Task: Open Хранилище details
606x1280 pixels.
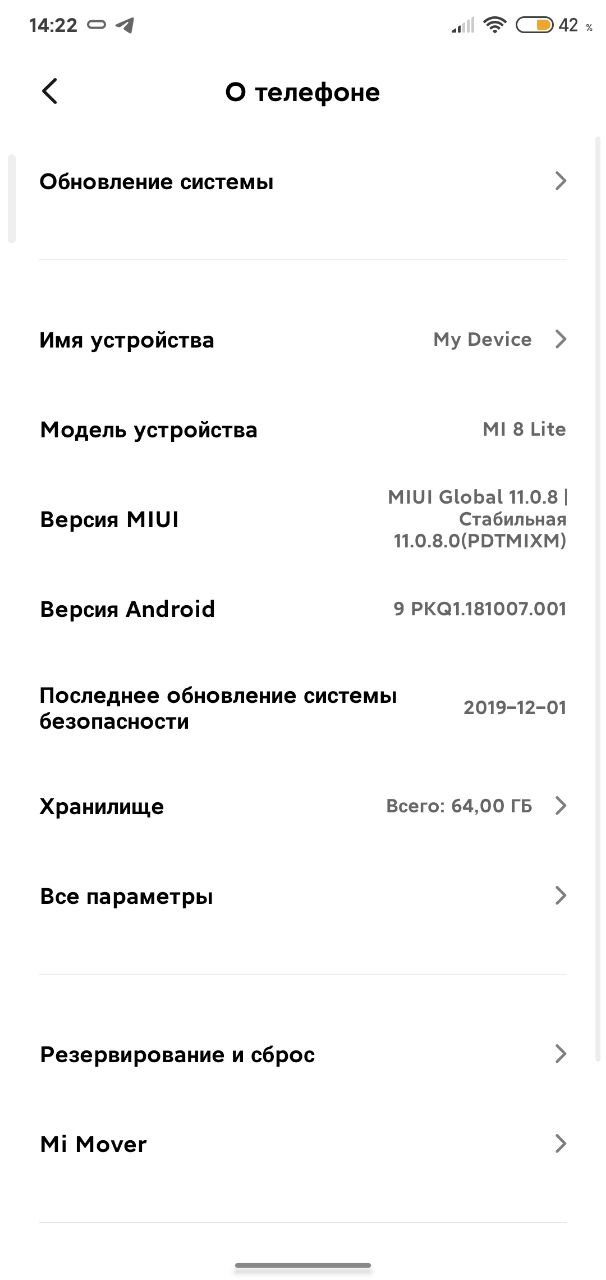Action: tap(303, 806)
